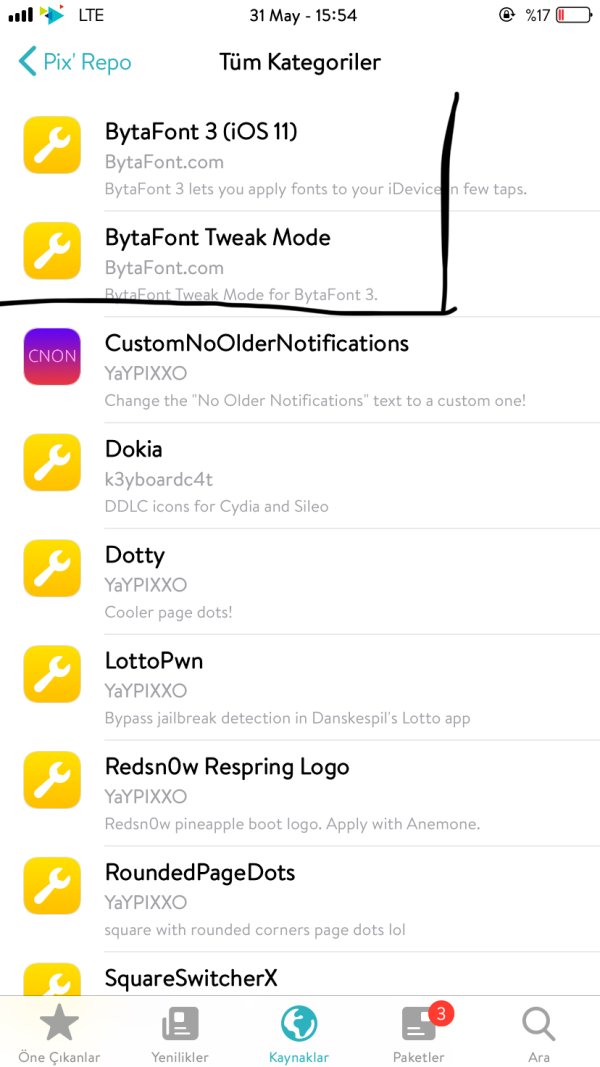Go back to Pix' Repo
Image resolution: width=600 pixels, height=1067 pixels.
coord(75,62)
